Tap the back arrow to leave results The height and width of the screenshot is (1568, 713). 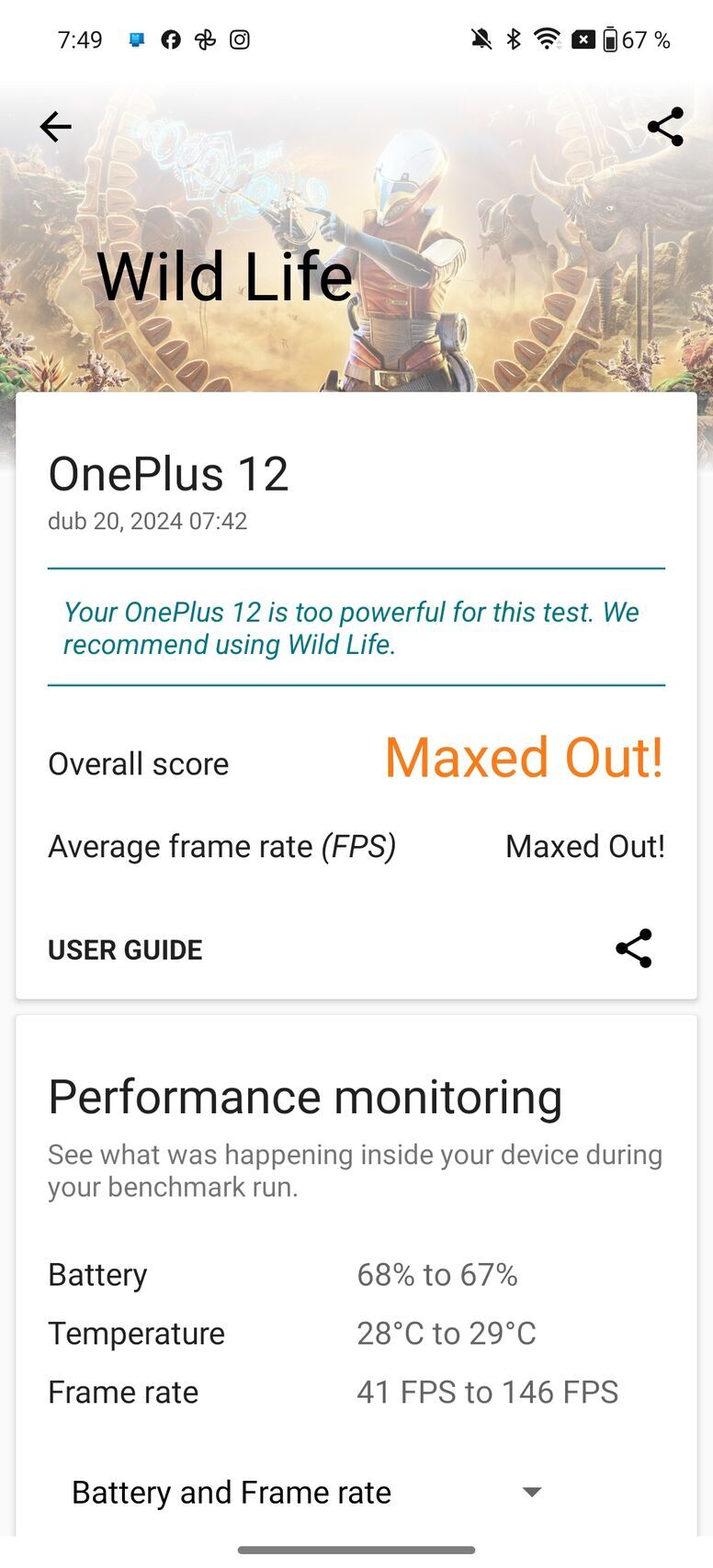coord(54,127)
